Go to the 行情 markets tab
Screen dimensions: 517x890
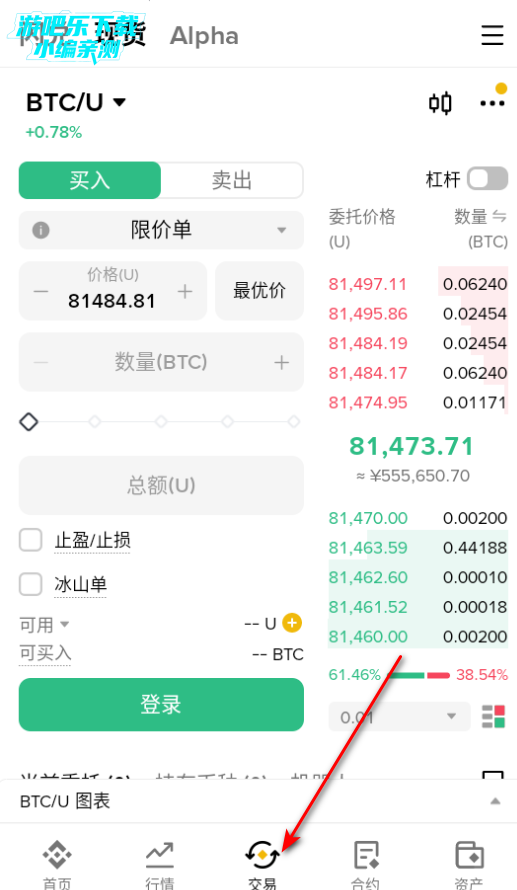pos(159,865)
